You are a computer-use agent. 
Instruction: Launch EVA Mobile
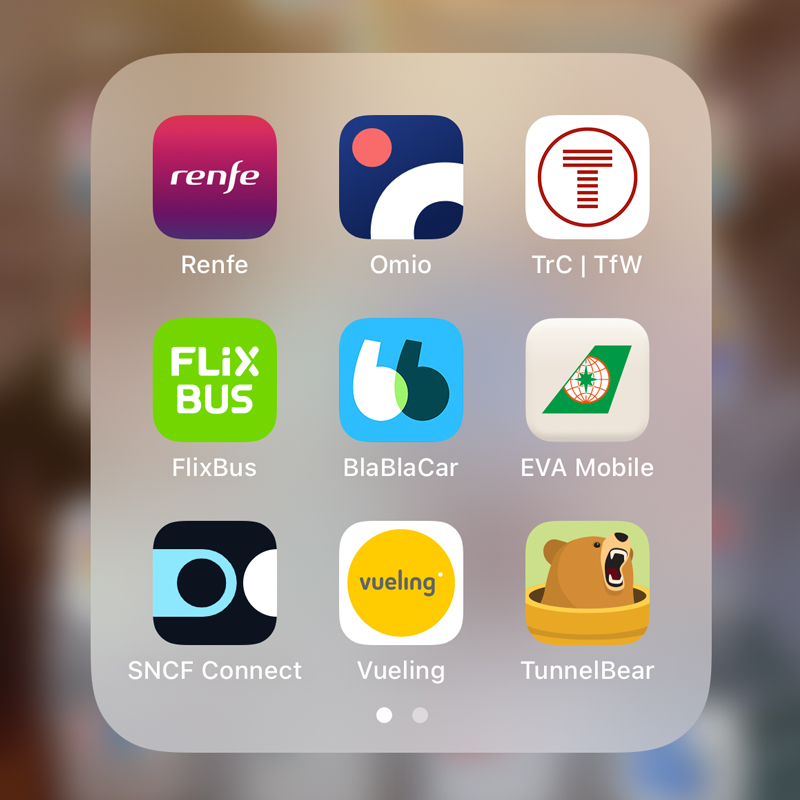click(587, 380)
